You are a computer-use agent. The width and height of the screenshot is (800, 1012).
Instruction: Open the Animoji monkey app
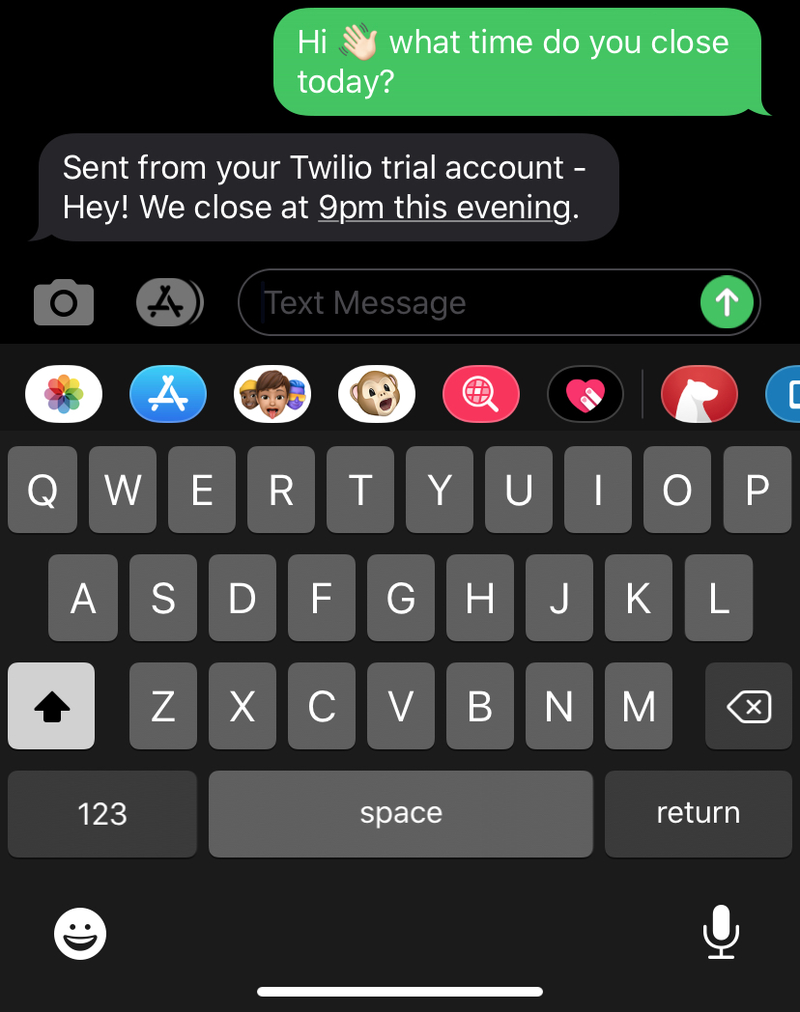(376, 394)
